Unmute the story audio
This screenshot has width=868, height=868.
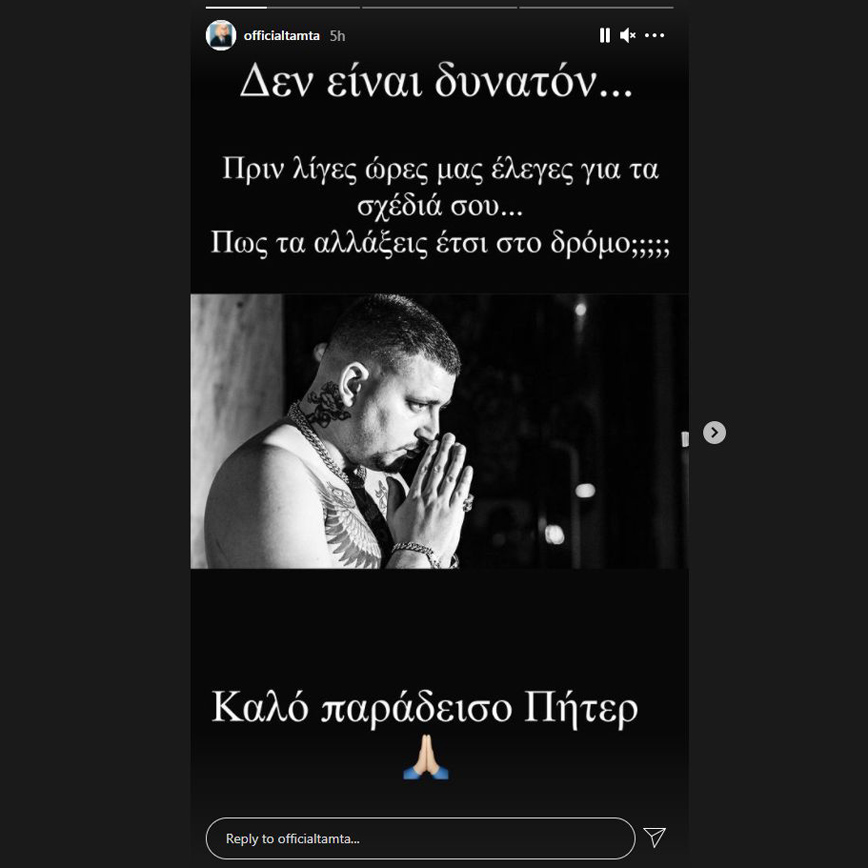pyautogui.click(x=628, y=35)
